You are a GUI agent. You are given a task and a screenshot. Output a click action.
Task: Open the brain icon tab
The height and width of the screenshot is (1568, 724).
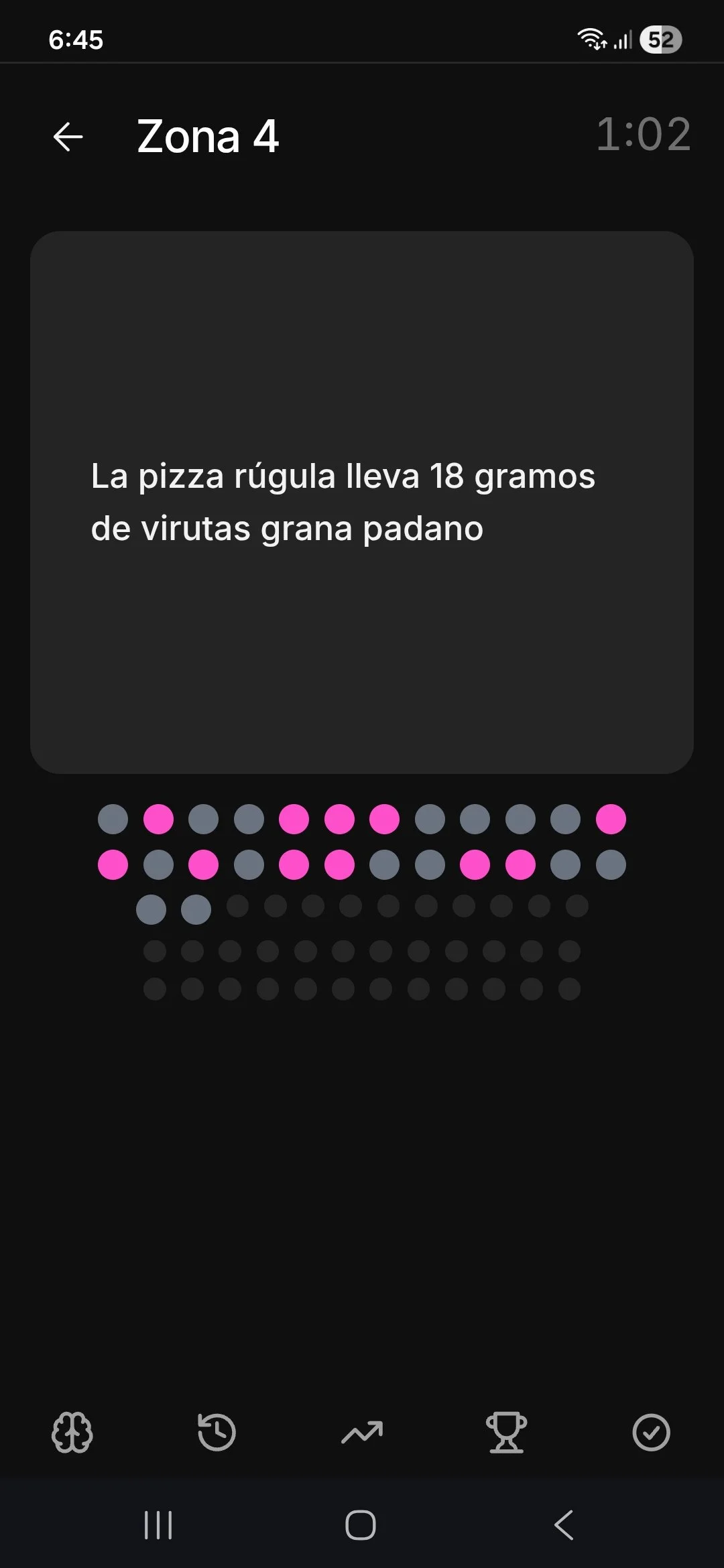[x=72, y=1433]
